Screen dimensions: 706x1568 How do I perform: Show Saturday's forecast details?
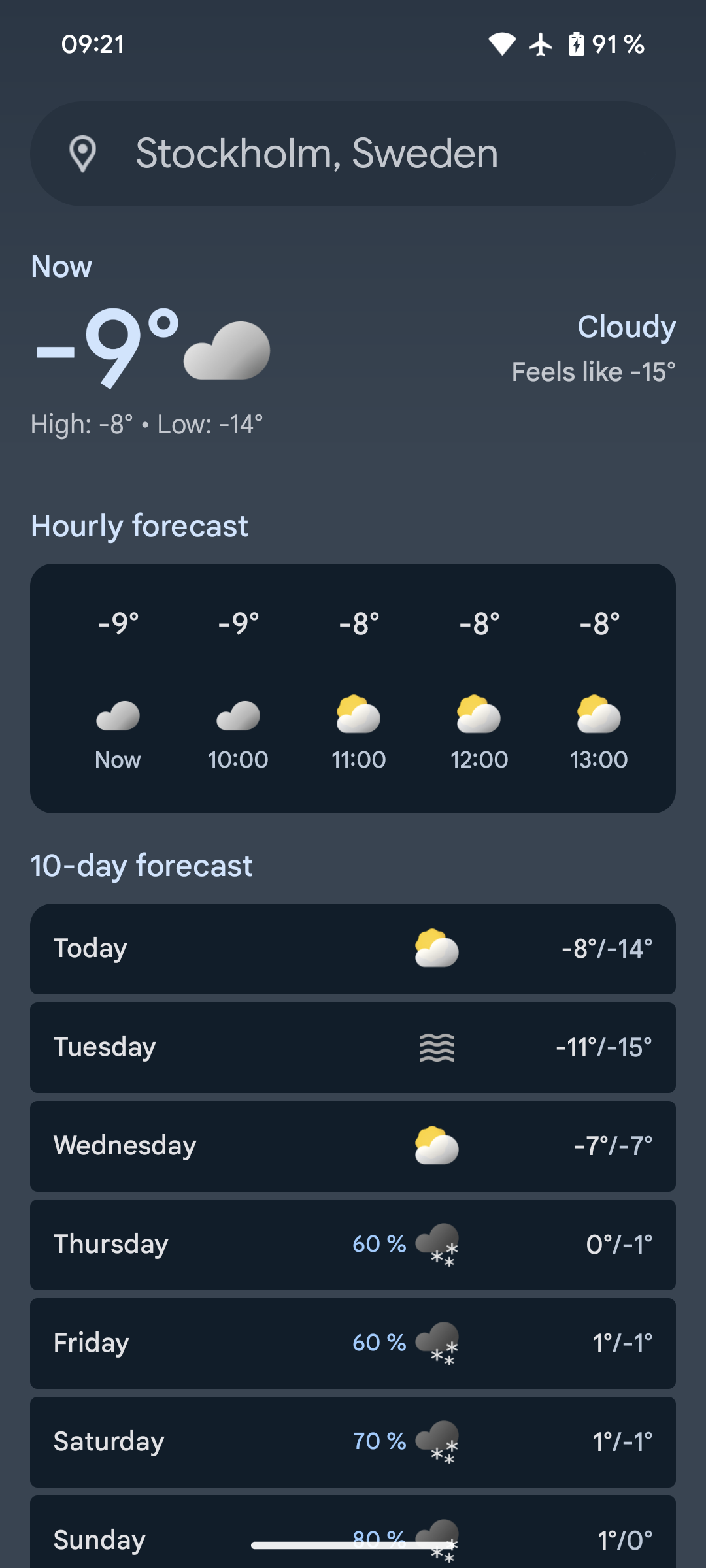pos(353,1442)
